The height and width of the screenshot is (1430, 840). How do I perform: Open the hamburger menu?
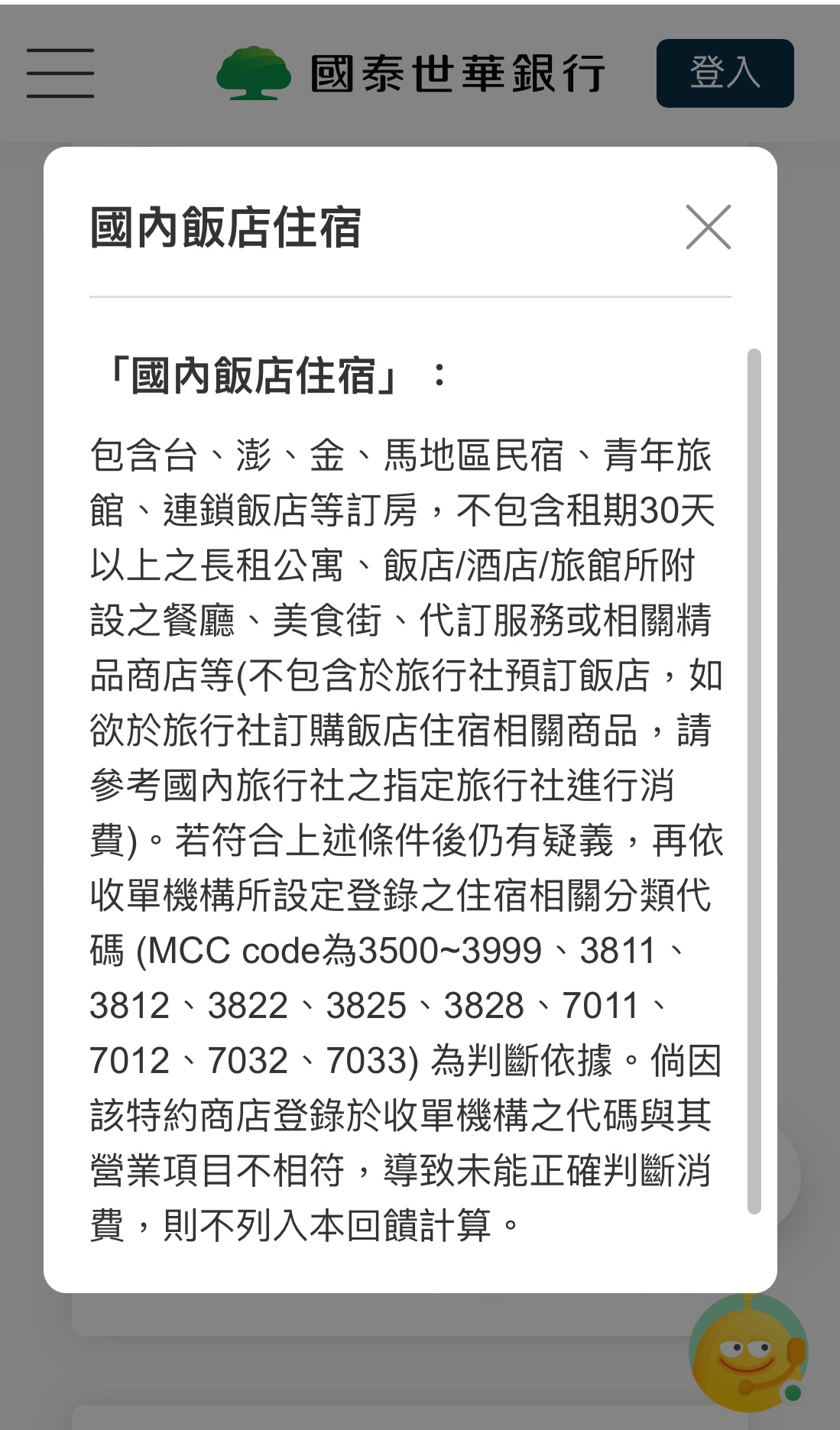pos(60,73)
